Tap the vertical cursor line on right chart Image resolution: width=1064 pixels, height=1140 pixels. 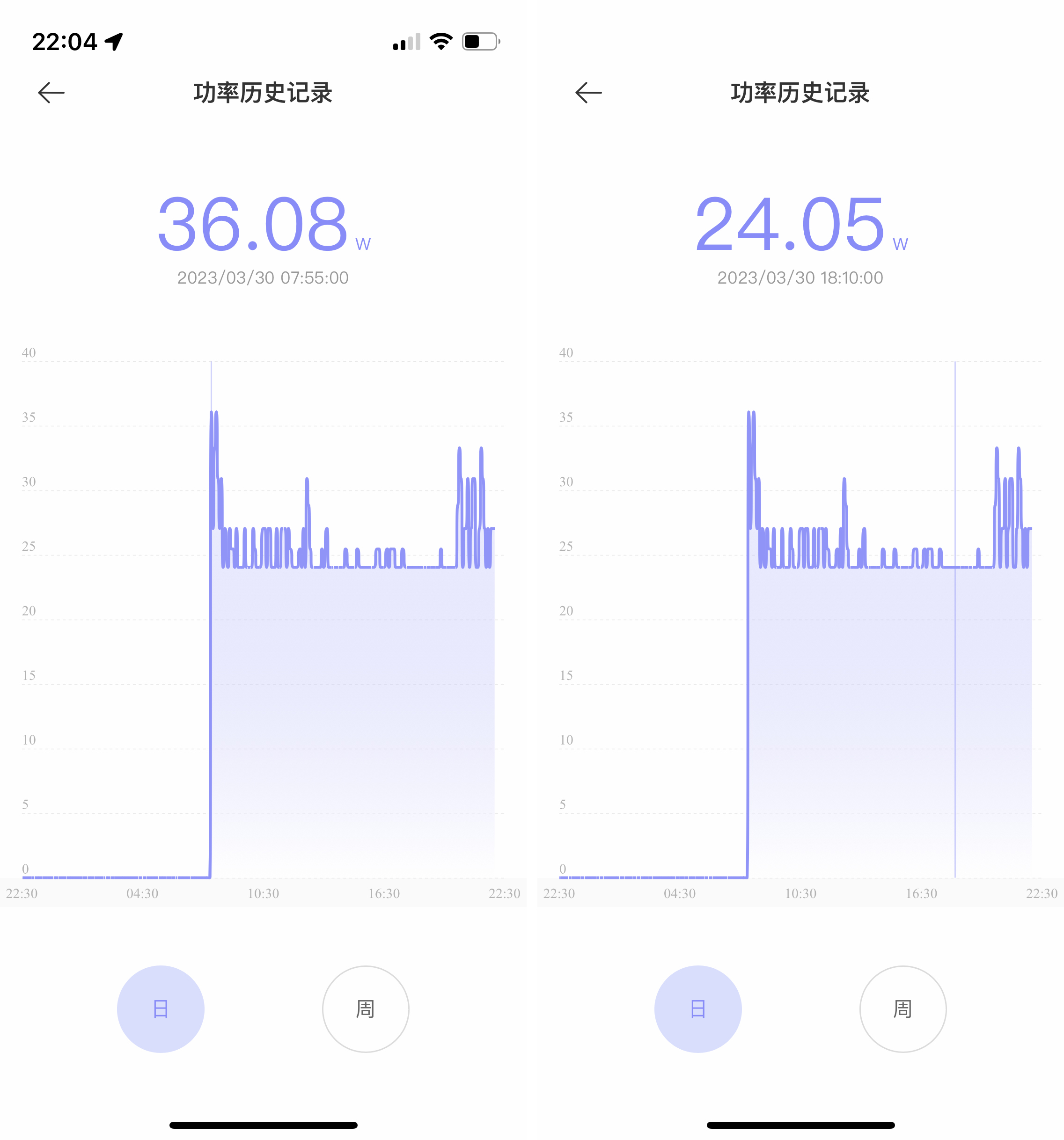pyautogui.click(x=954, y=631)
